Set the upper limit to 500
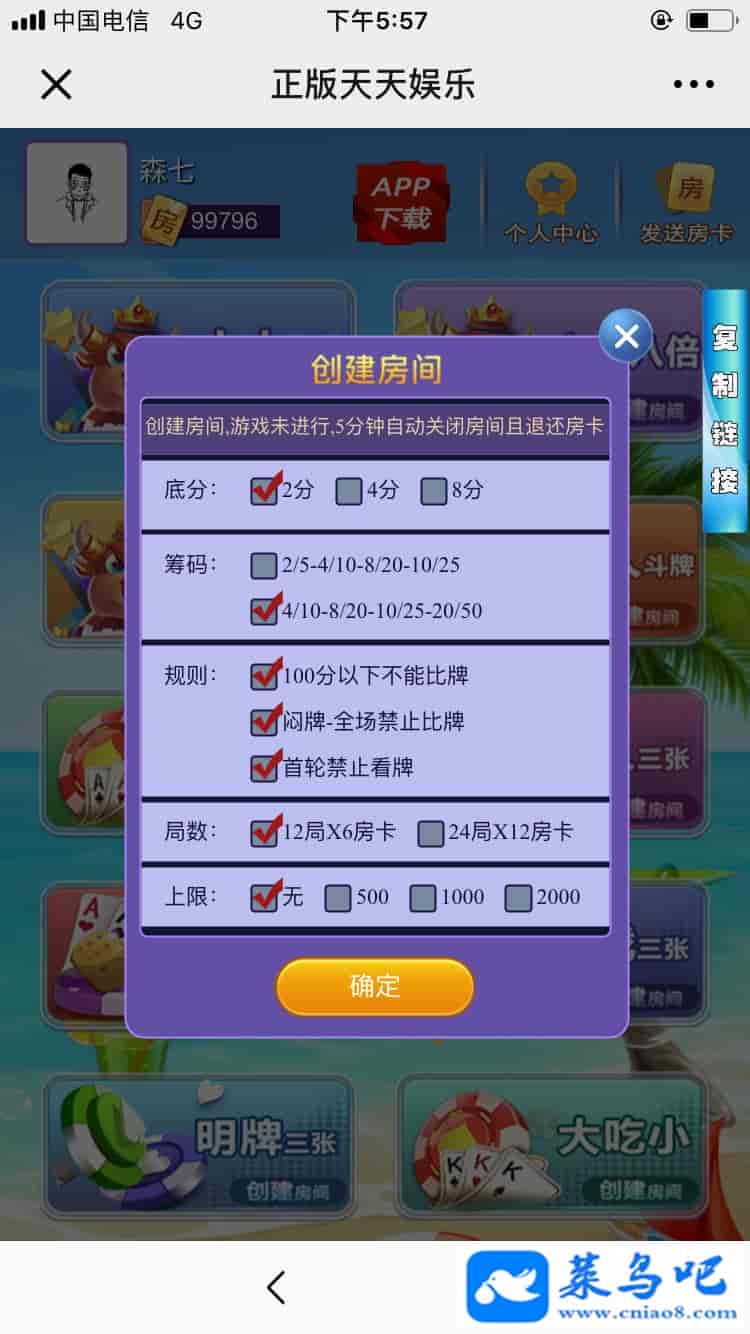This screenshot has height=1334, width=750. tap(338, 898)
